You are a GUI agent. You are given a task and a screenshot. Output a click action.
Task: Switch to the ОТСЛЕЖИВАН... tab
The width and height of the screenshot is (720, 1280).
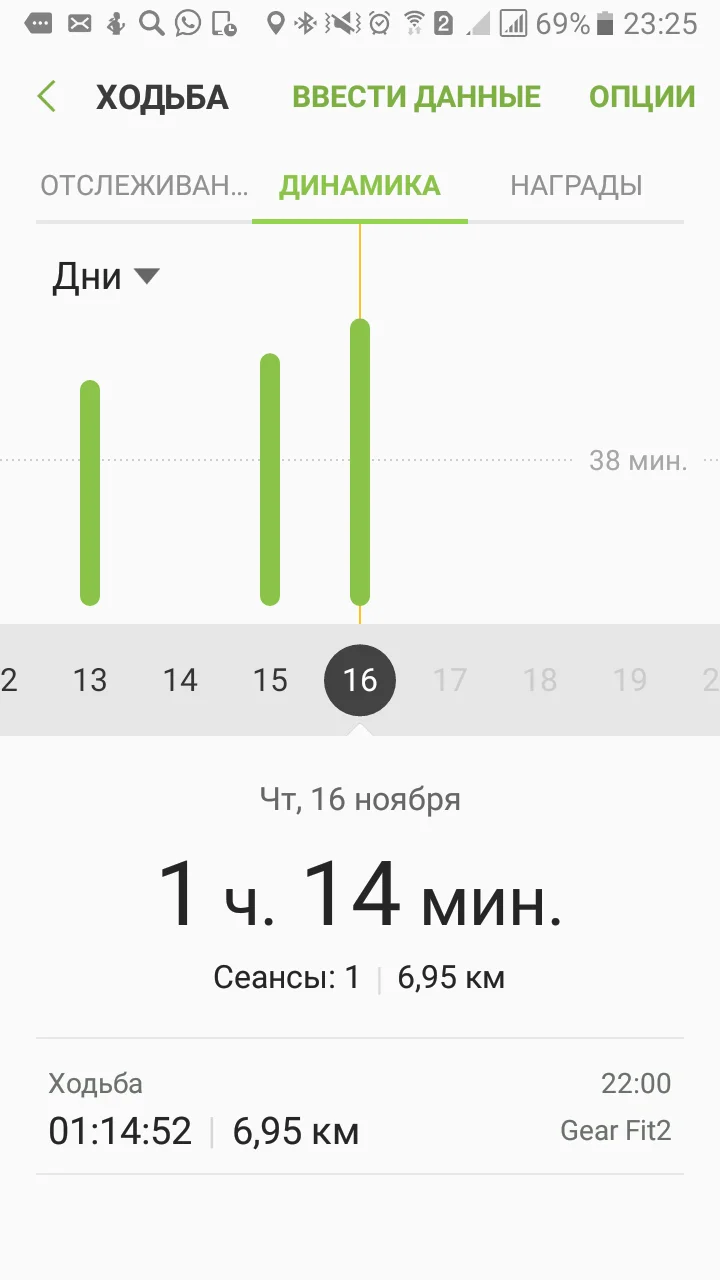click(x=144, y=186)
